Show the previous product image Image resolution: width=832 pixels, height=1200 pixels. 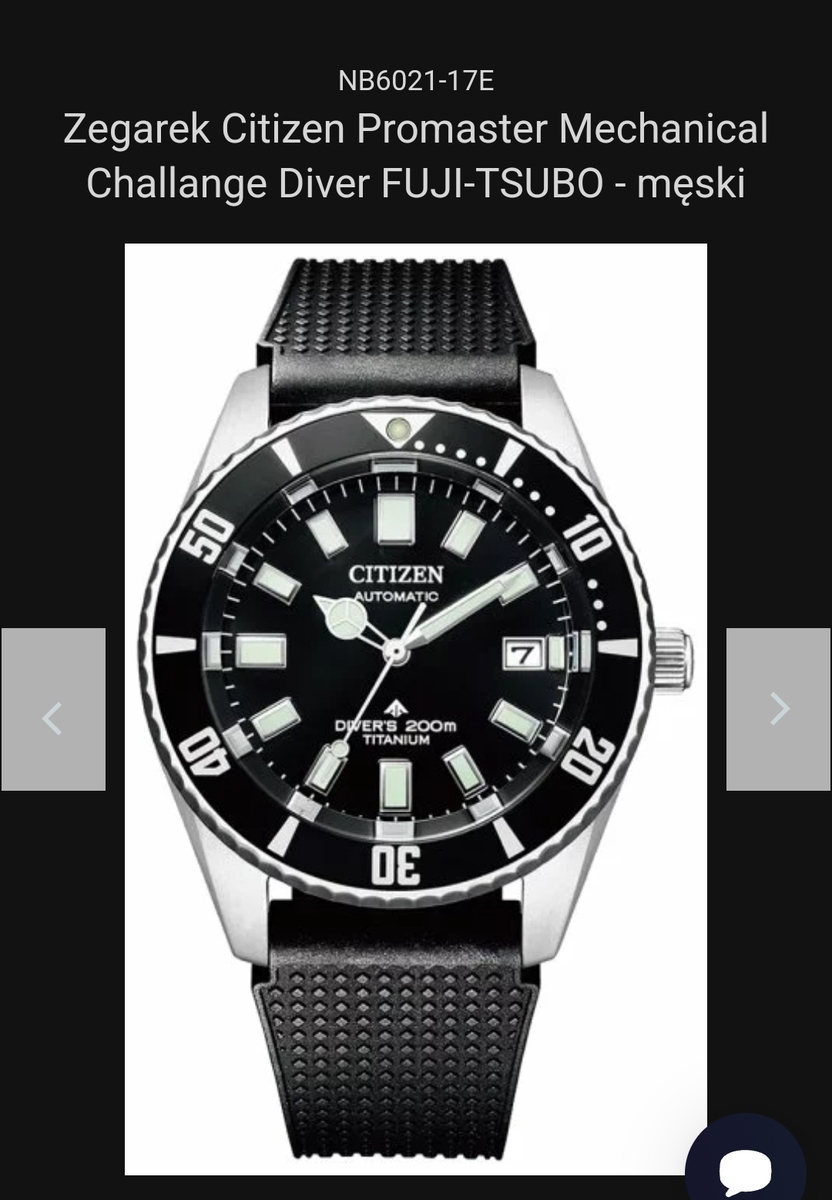[53, 709]
